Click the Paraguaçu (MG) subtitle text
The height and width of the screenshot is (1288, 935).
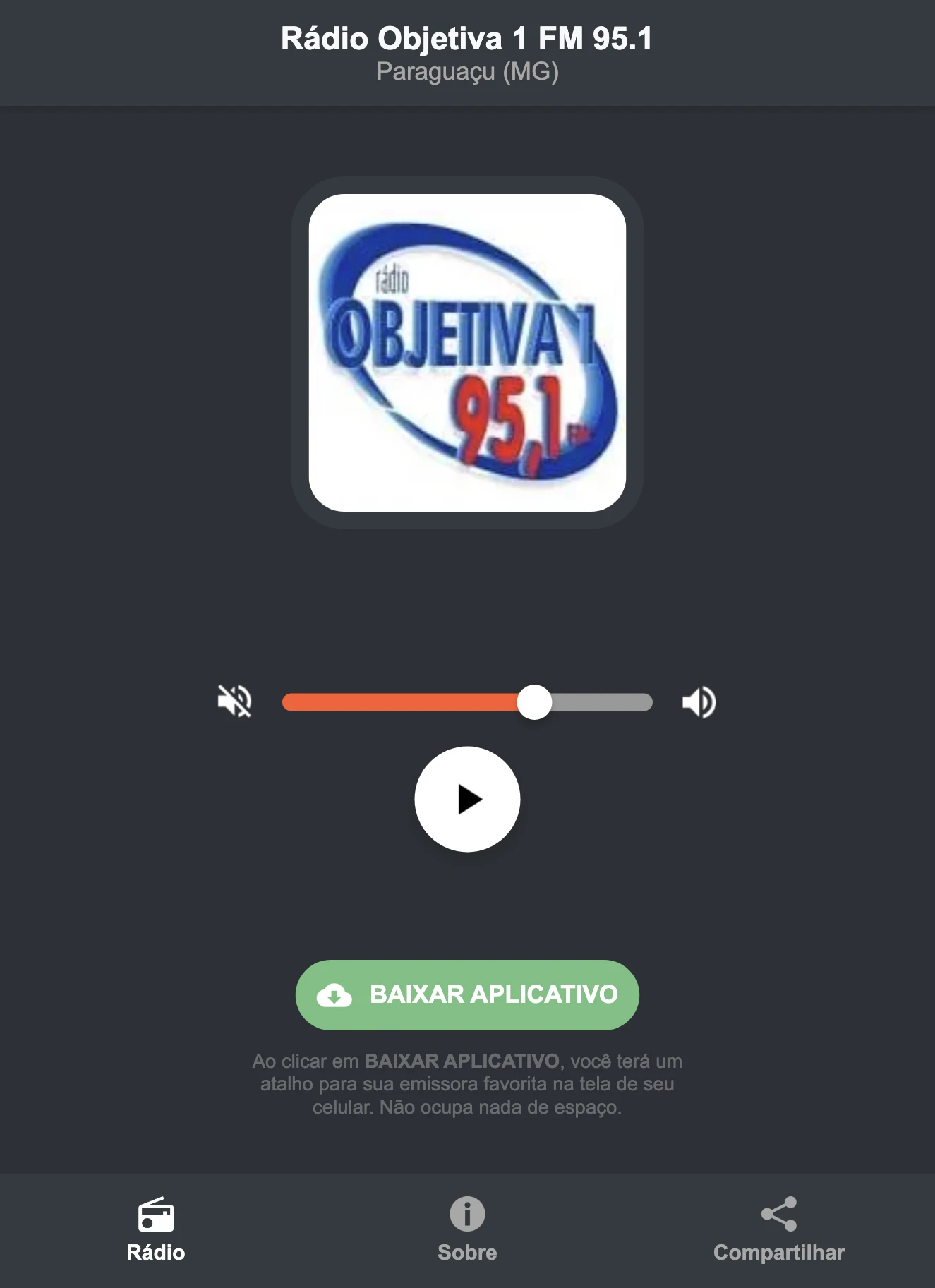tap(467, 71)
